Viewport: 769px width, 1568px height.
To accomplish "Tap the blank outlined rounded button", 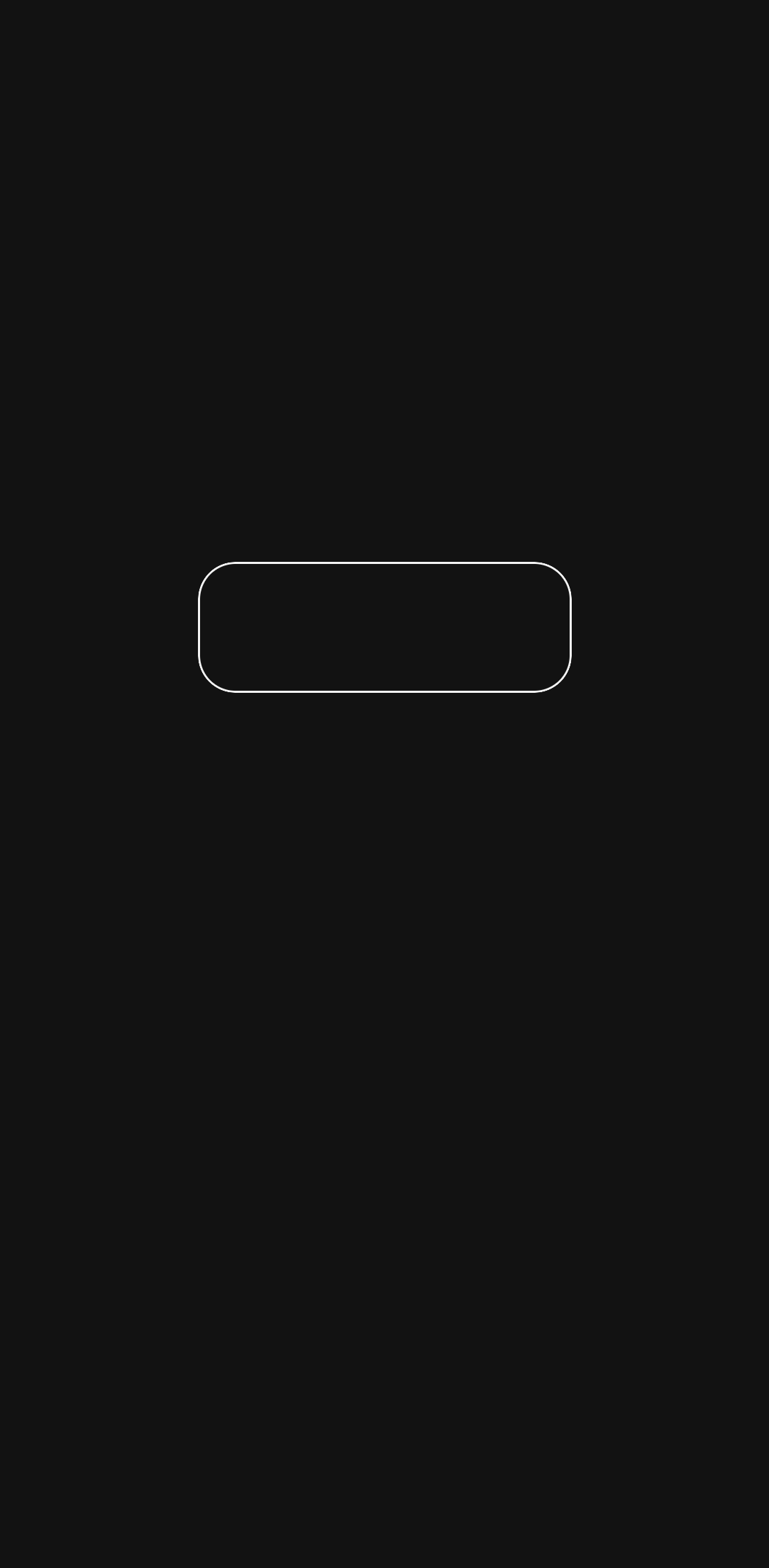I will click(384, 627).
